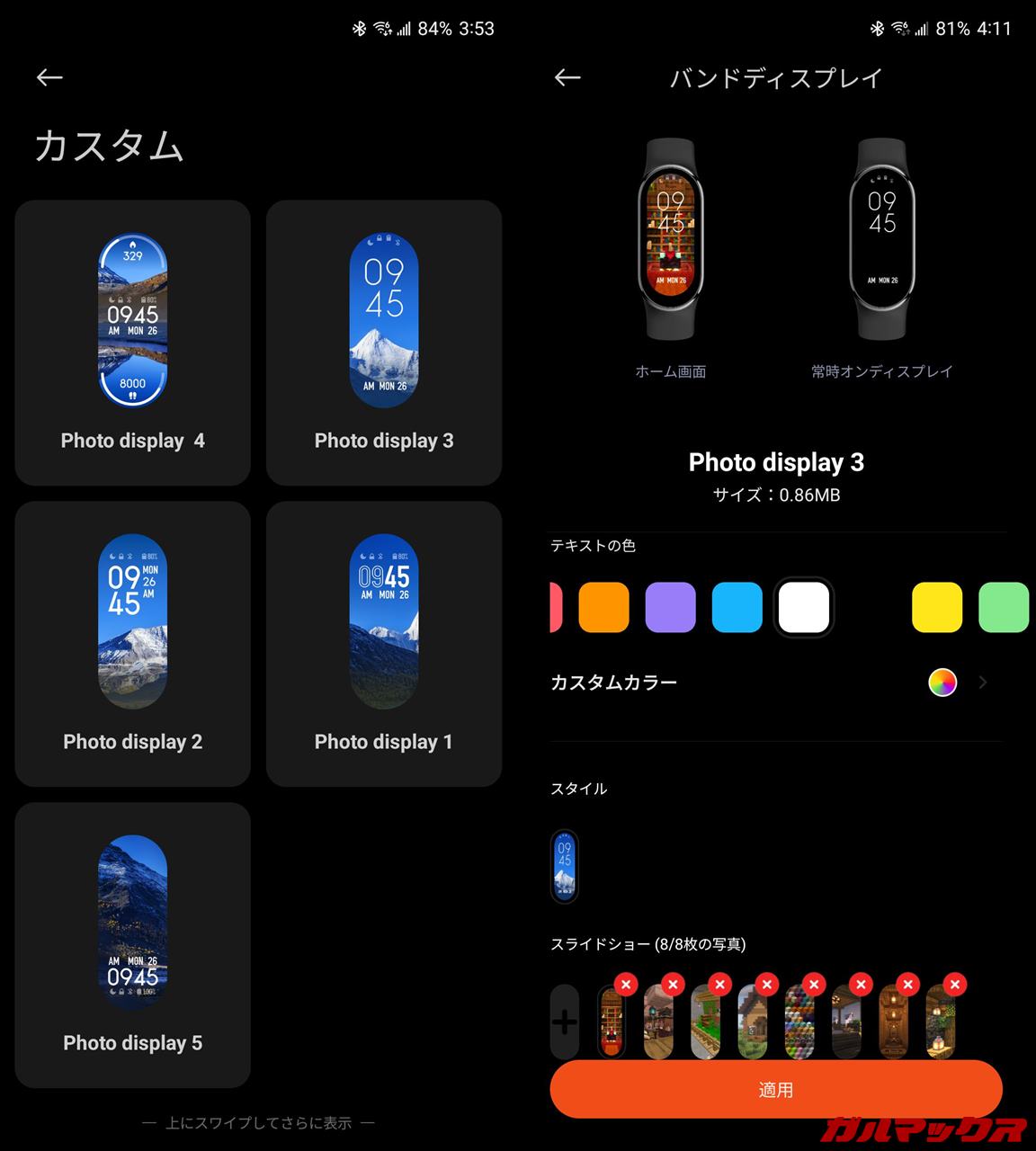The height and width of the screenshot is (1151, 1036).
Task: Open Photo display 2 watch face
Action: [x=132, y=643]
